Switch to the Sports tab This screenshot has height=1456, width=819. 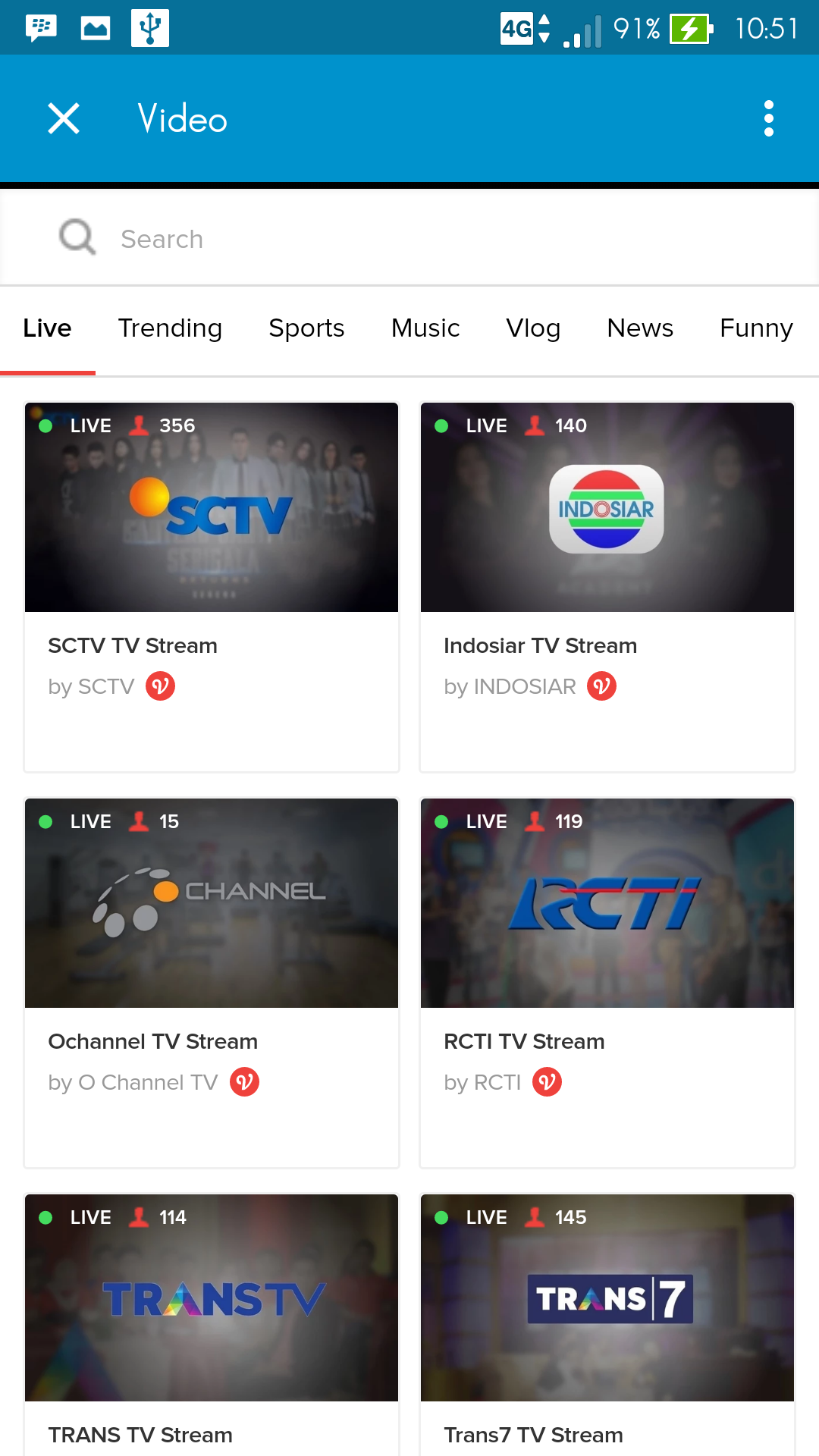pos(306,328)
